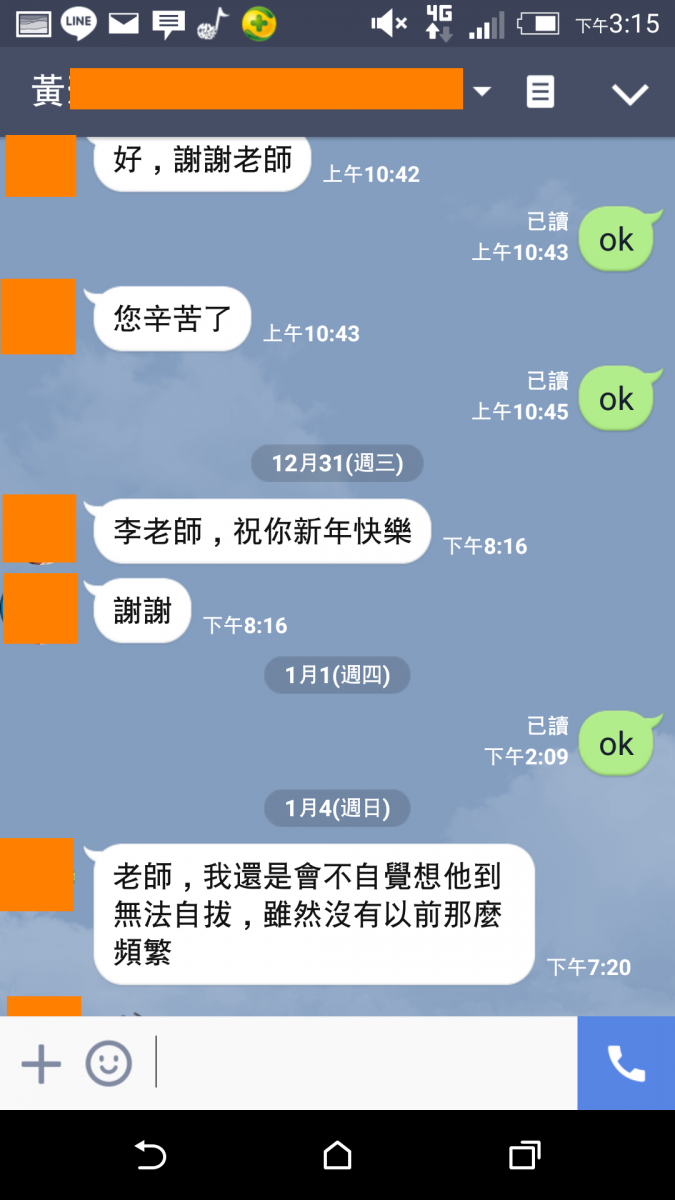Open sender avatar next to 李老師，祝你新年快樂
The image size is (675, 1200).
(40, 527)
